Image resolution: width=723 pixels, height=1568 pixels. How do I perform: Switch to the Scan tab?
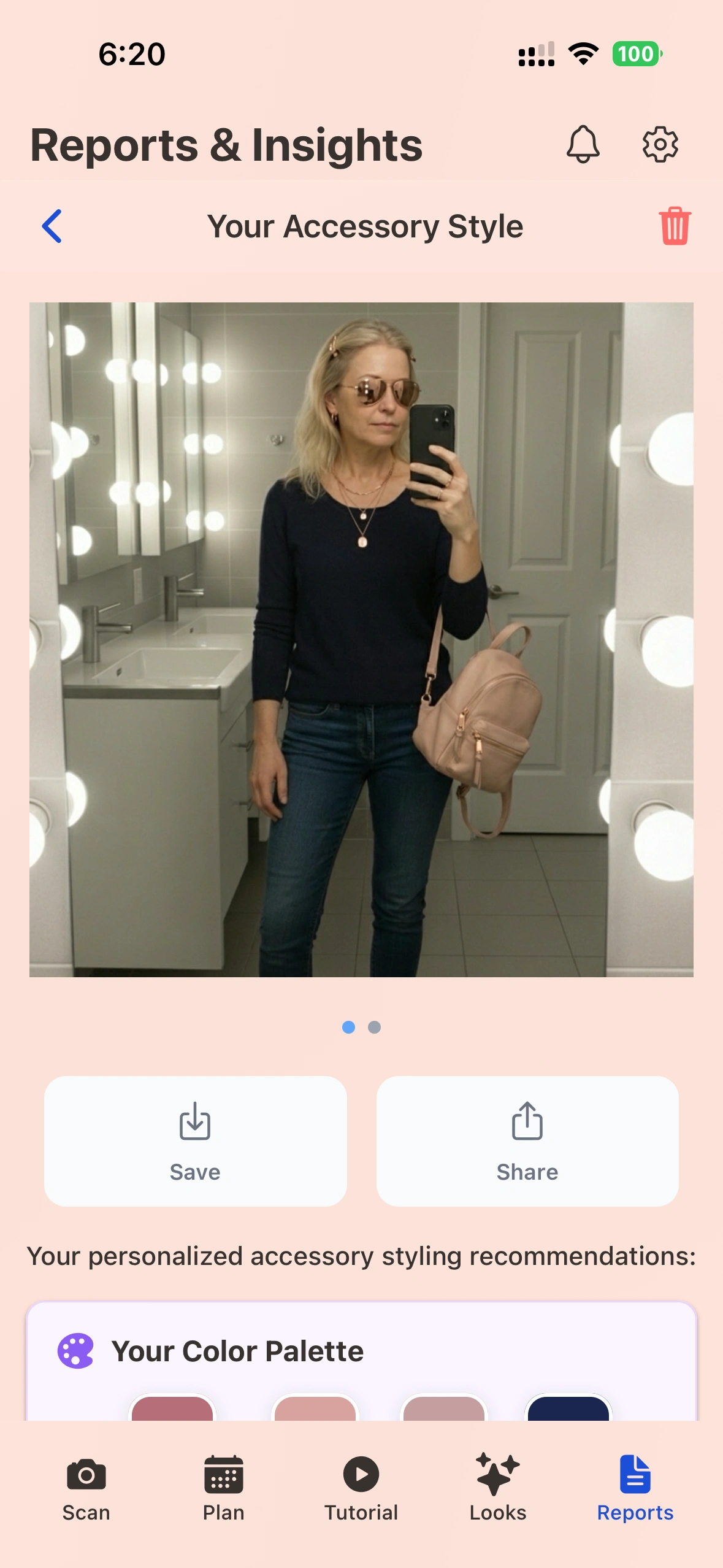pyautogui.click(x=86, y=1487)
